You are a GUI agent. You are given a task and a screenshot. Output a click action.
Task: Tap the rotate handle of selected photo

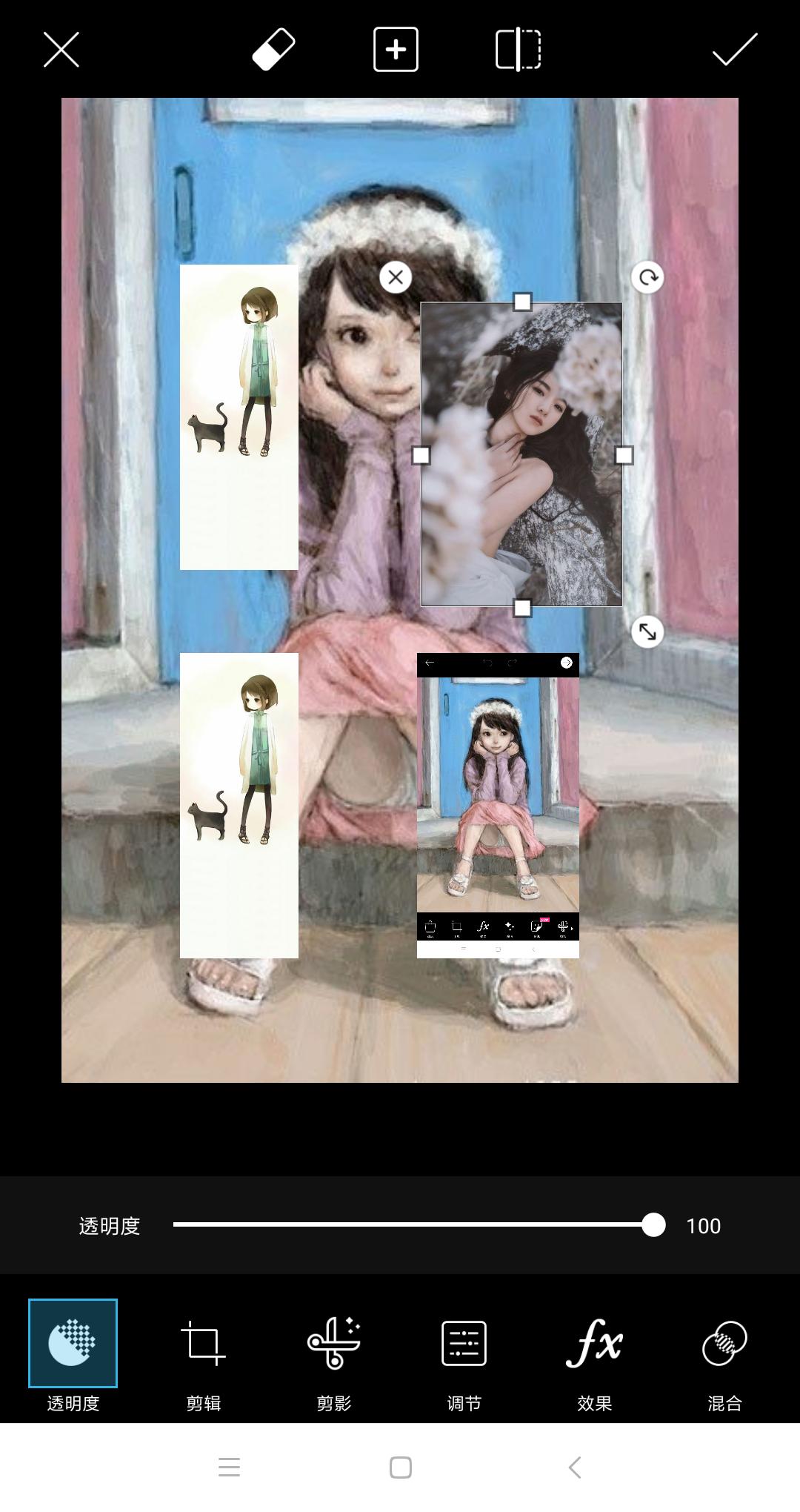tap(647, 277)
